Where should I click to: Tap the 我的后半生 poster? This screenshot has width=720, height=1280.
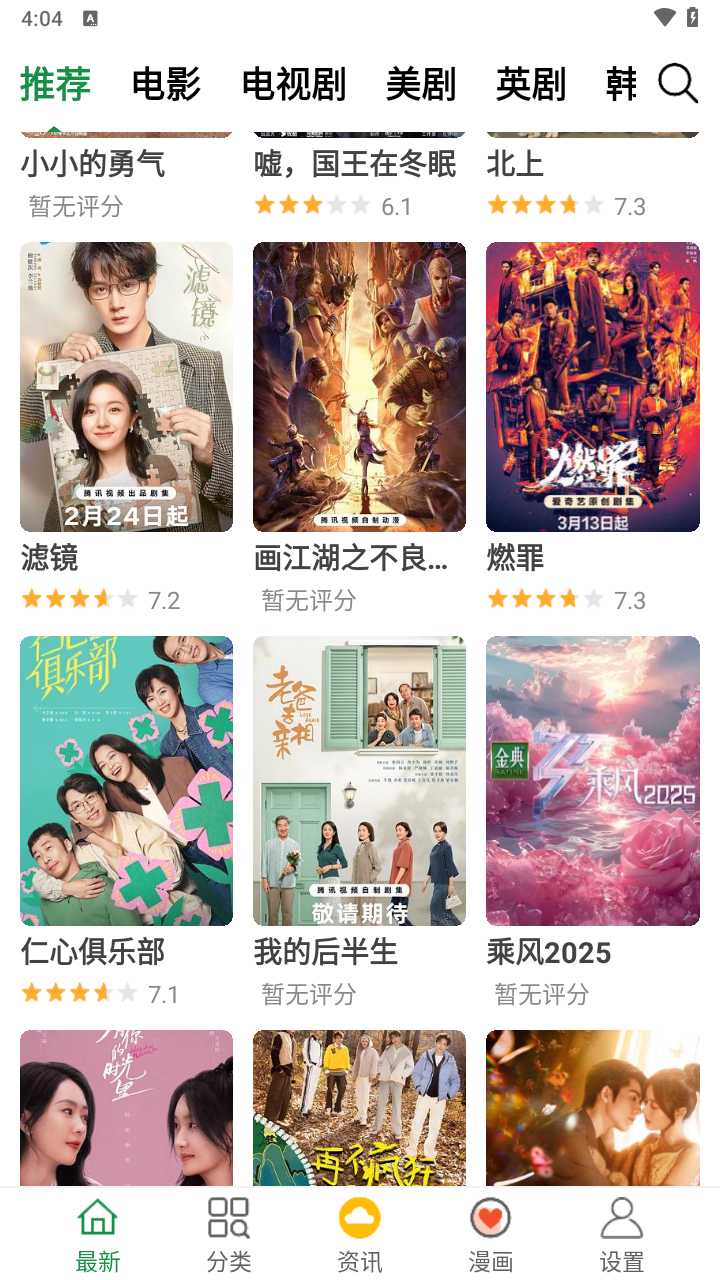click(x=359, y=781)
